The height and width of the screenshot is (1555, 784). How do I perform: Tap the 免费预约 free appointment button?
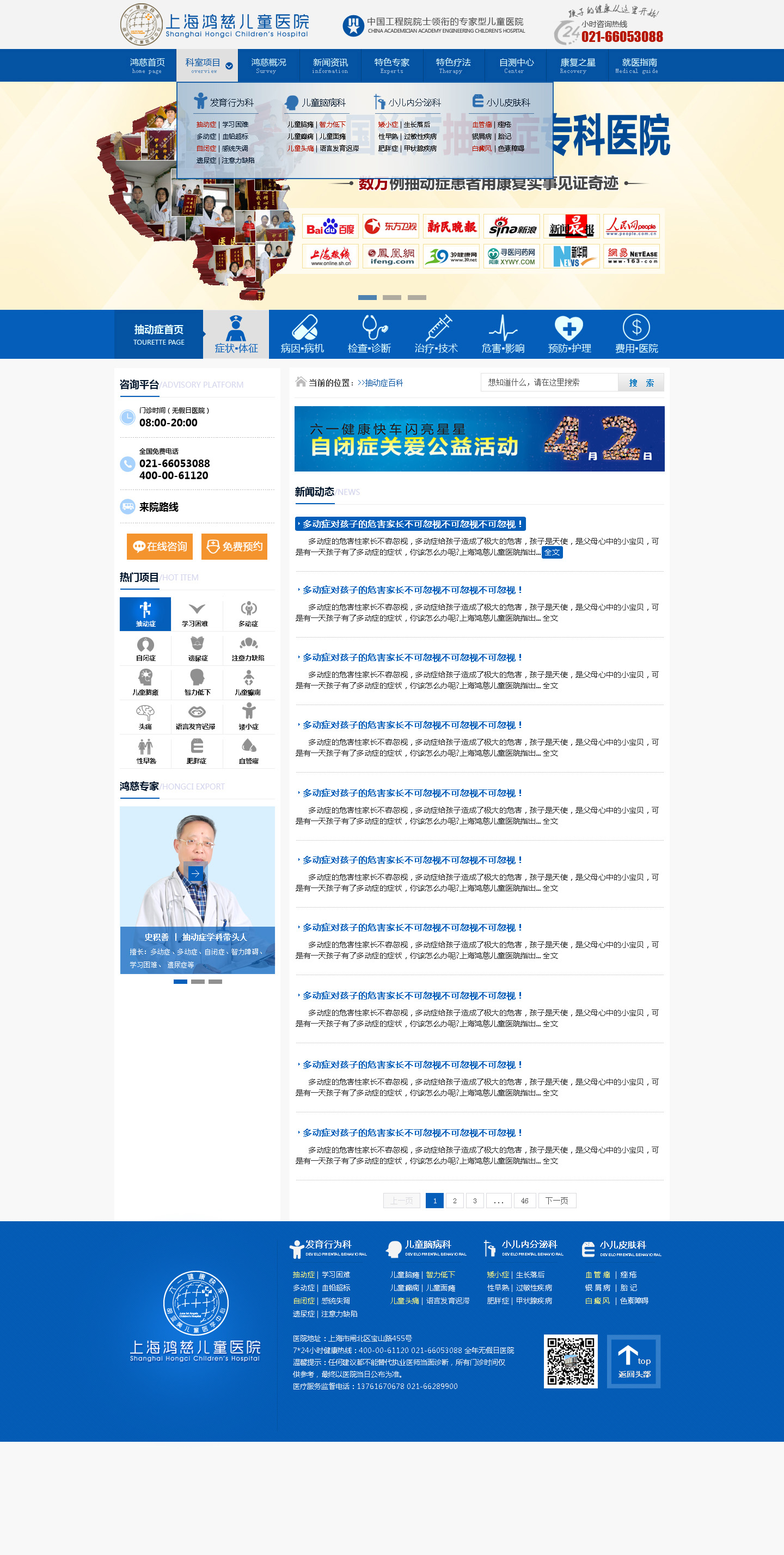coord(234,546)
